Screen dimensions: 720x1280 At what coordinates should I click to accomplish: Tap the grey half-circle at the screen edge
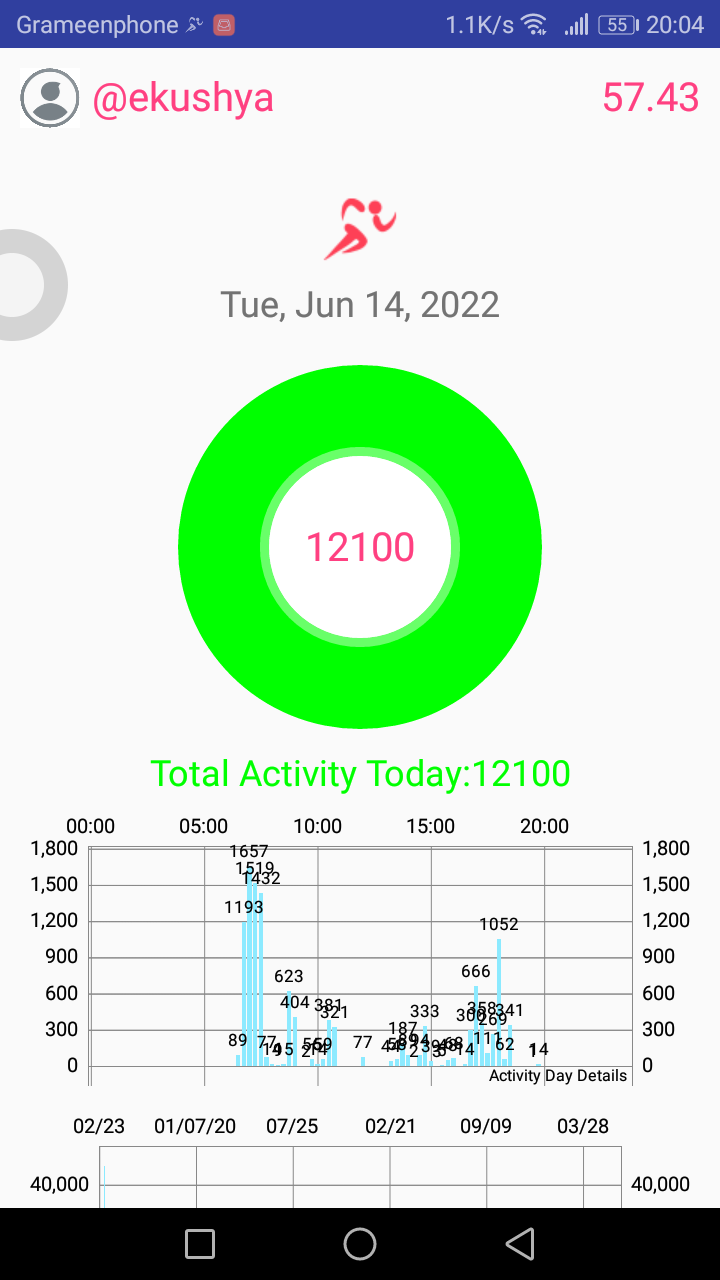[x=33, y=285]
